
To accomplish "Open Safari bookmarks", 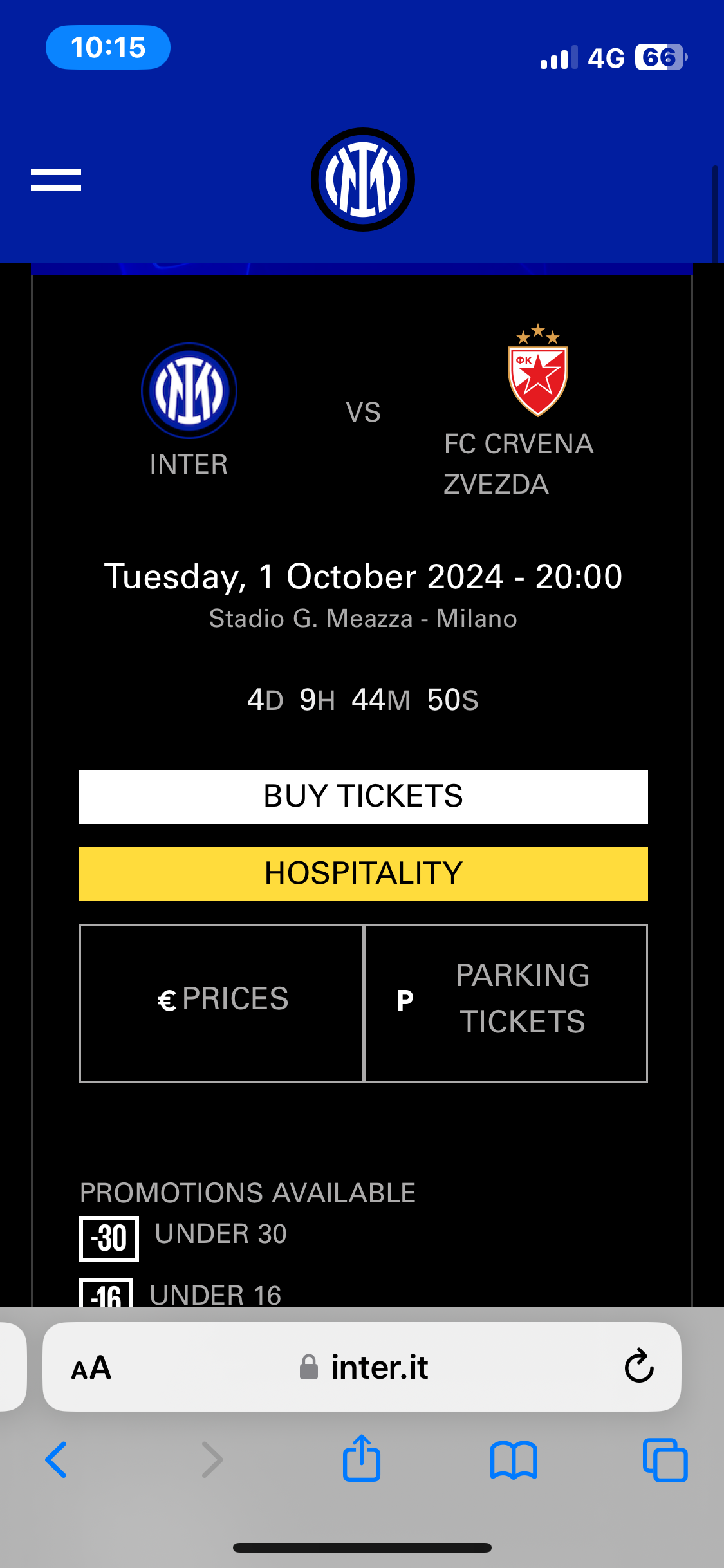I will (514, 1460).
